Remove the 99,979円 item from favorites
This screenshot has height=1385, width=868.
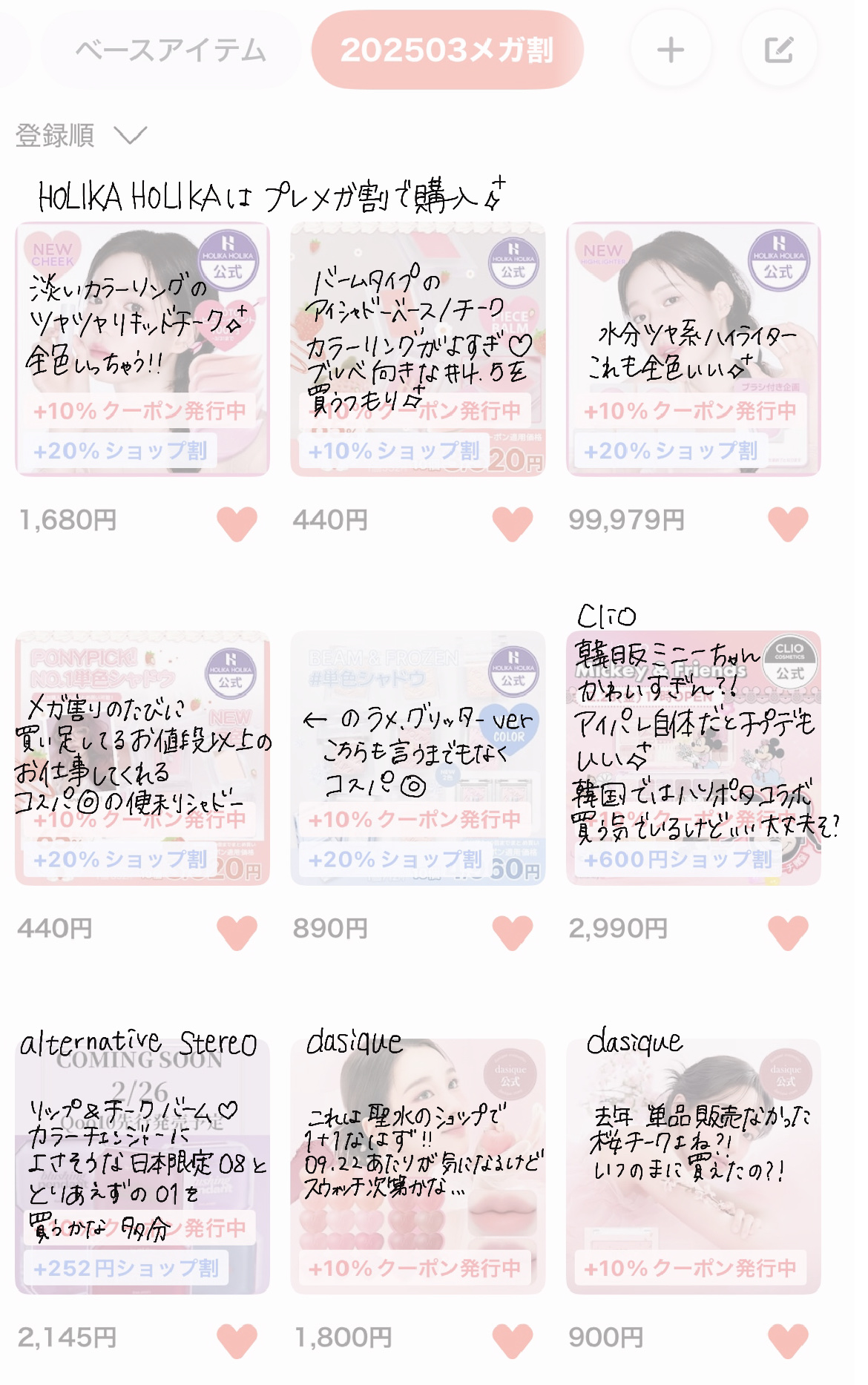point(788,523)
